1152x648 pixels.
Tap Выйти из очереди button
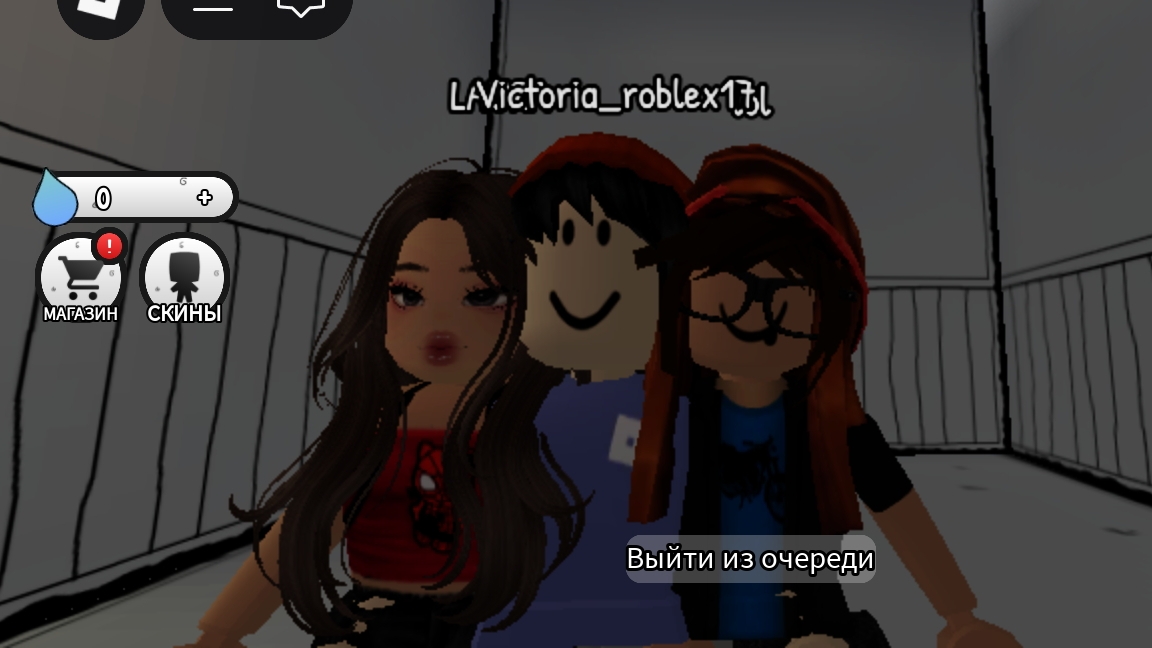[750, 558]
